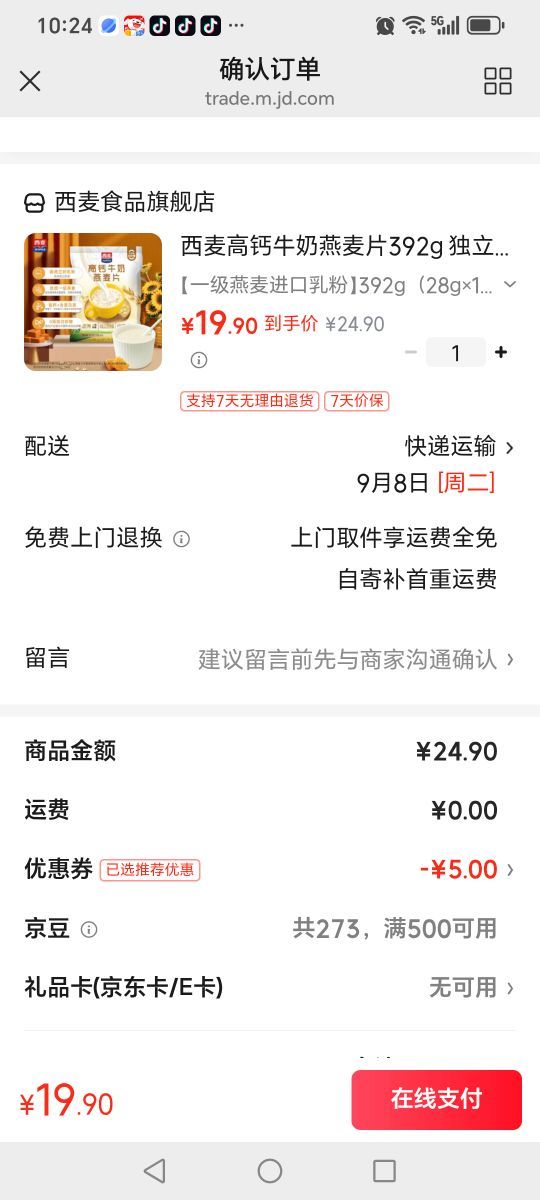Go back with system navigation button
This screenshot has width=540, height=1200.
[x=154, y=1170]
